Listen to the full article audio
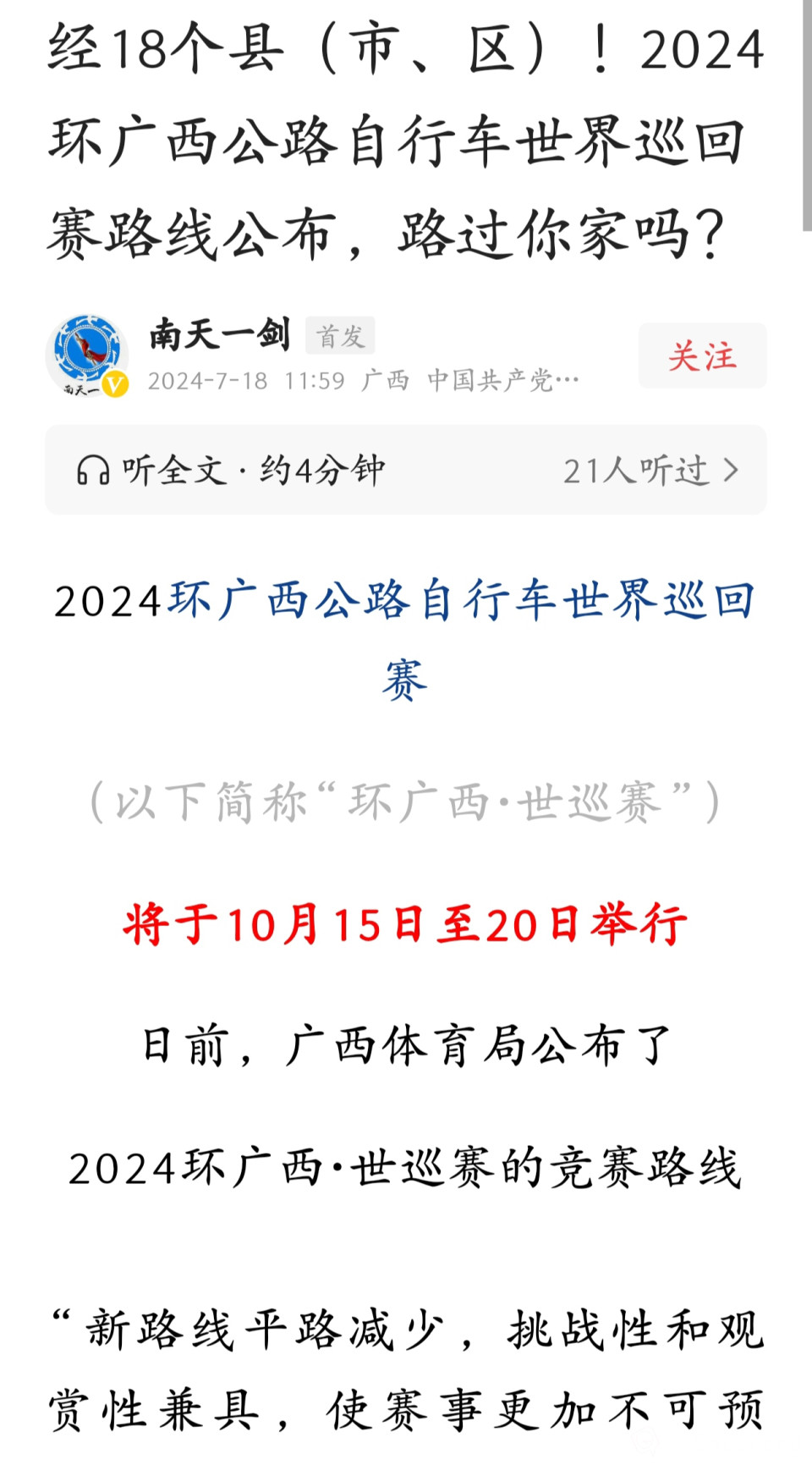 [230, 470]
